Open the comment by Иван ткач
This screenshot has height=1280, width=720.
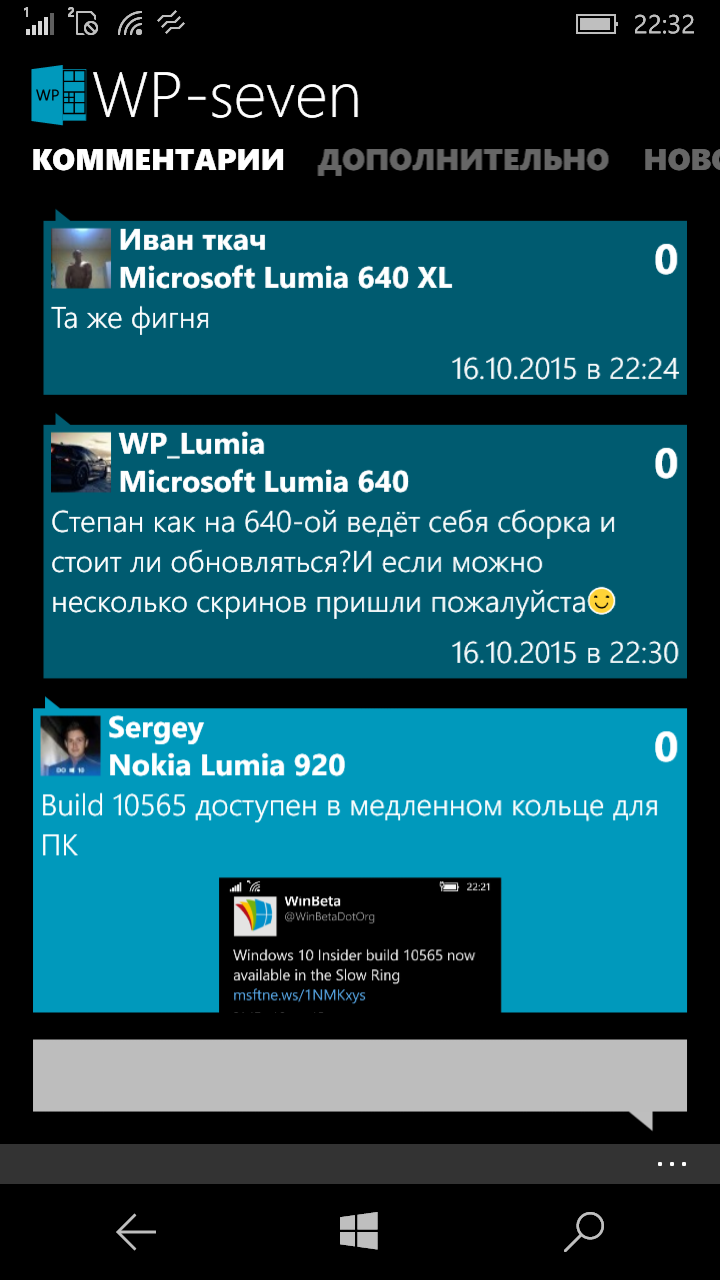[365, 307]
